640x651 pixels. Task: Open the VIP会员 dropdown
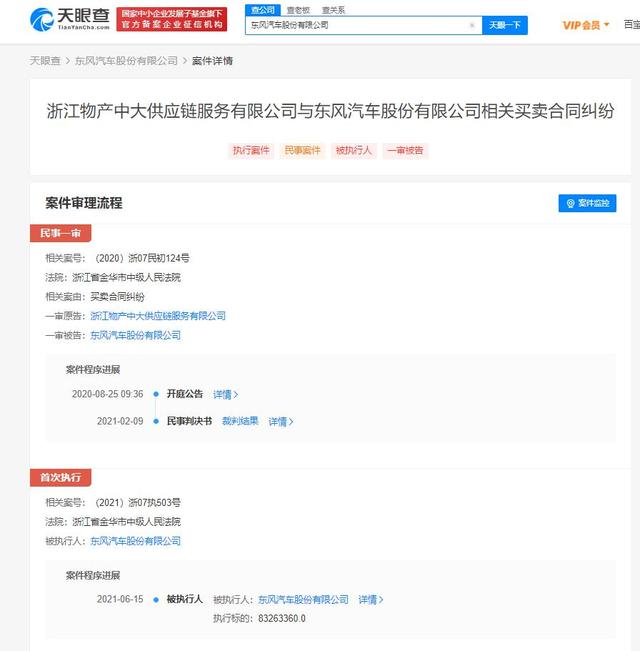[586, 25]
